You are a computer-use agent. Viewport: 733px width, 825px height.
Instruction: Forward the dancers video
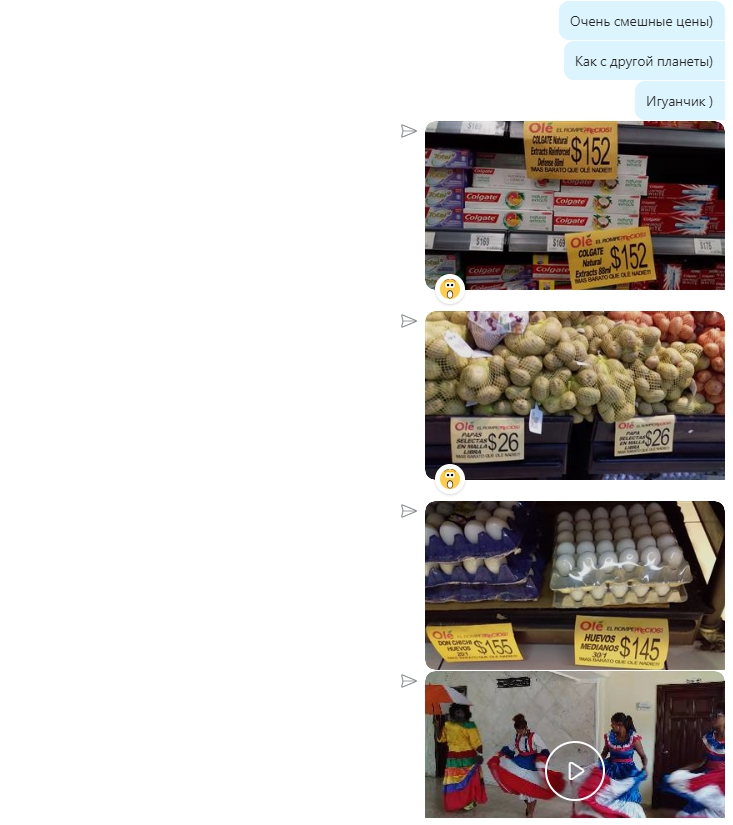[408, 681]
